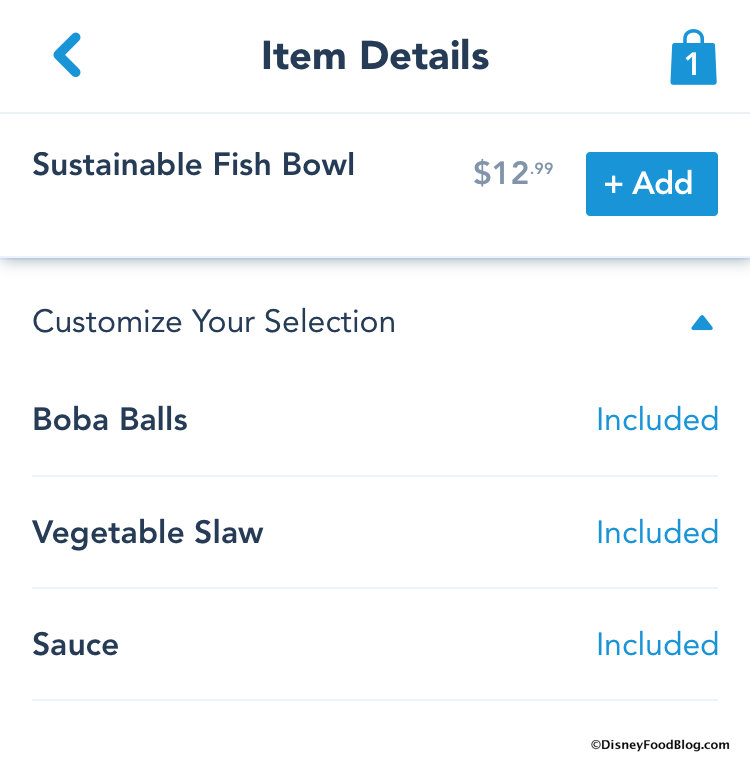Change the Vegetable Slaw Included option
Image resolution: width=750 pixels, height=767 pixels.
click(657, 532)
